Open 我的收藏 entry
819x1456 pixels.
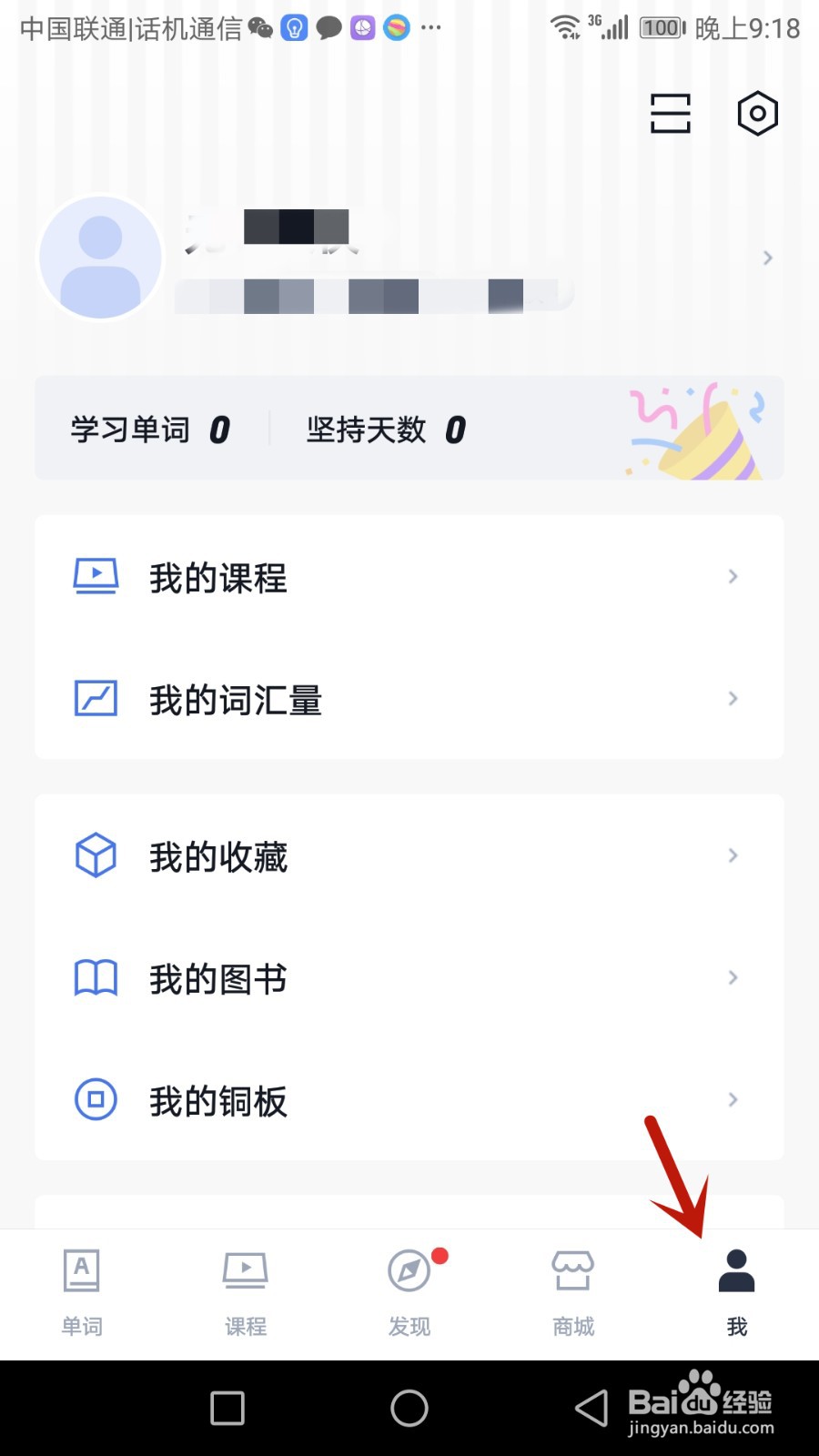[218, 855]
